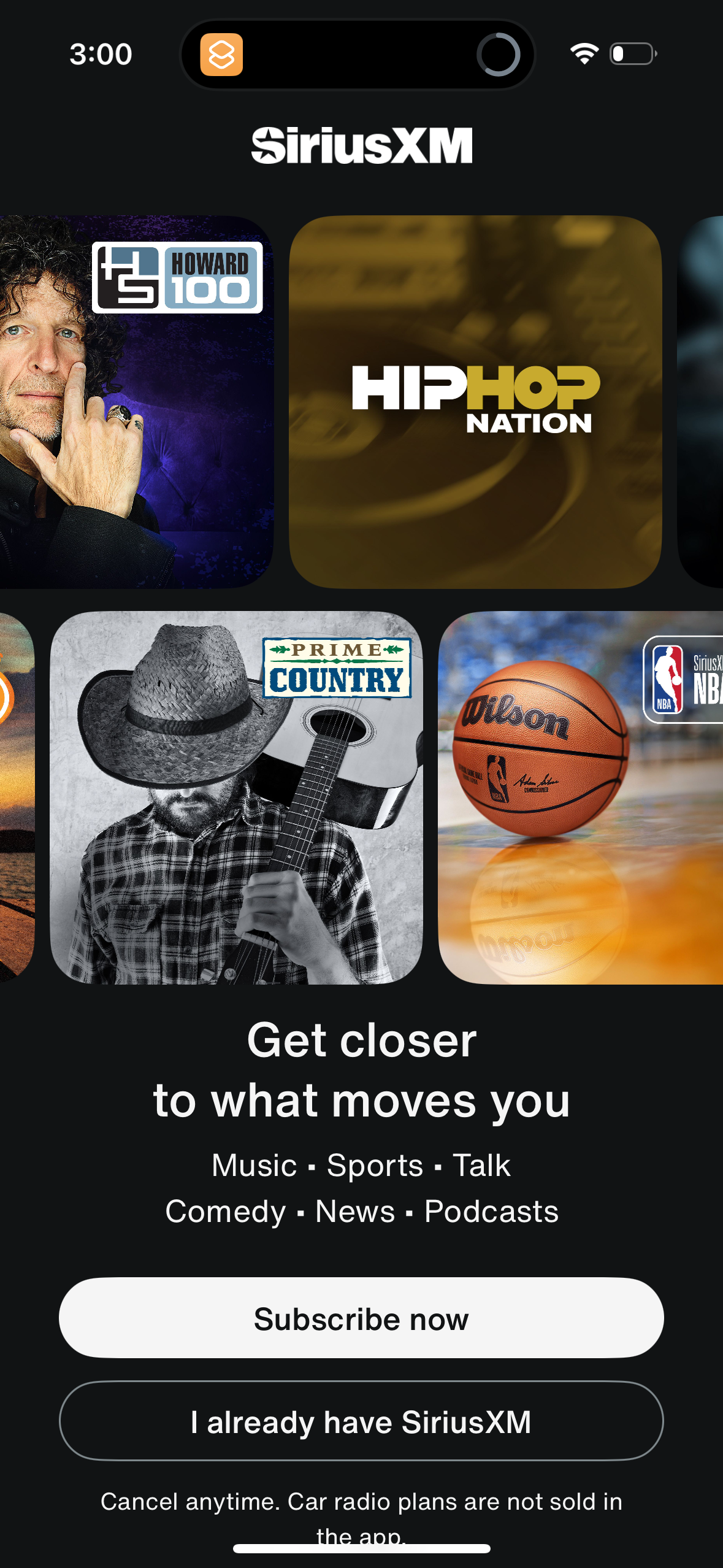Tap the clock showing 3:00
This screenshot has width=723, height=1568.
tap(100, 54)
